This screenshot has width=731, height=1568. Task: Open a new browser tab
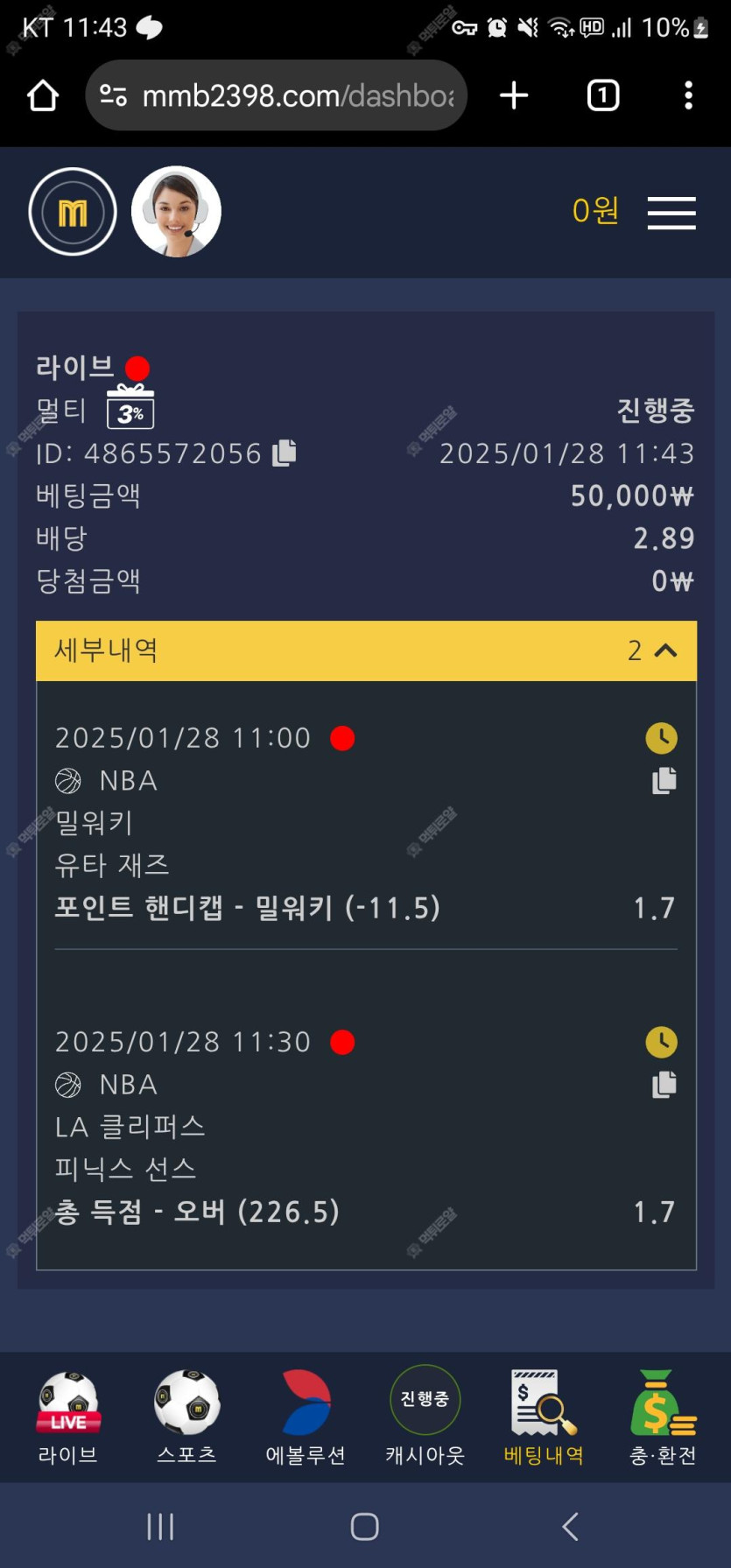[x=514, y=95]
